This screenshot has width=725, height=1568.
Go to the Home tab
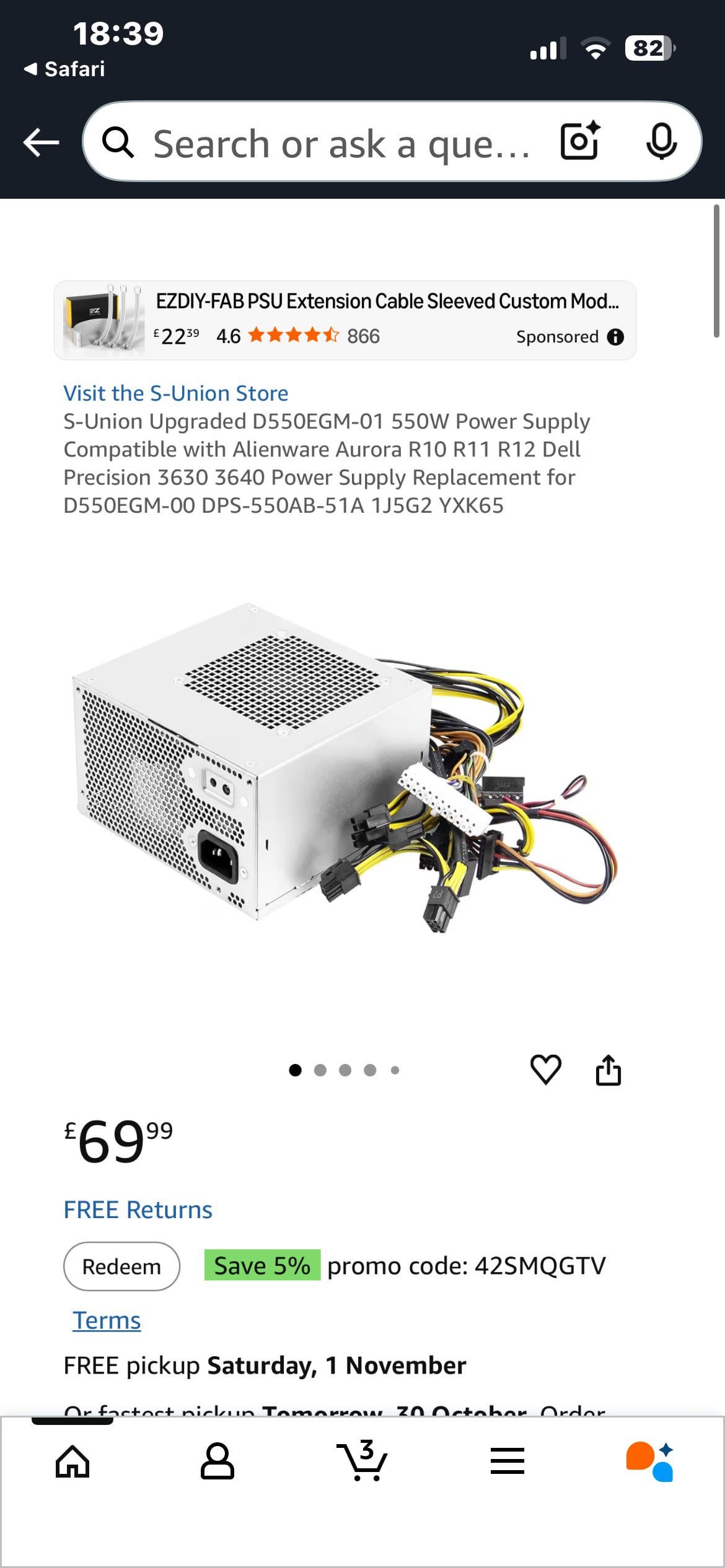click(x=72, y=1461)
